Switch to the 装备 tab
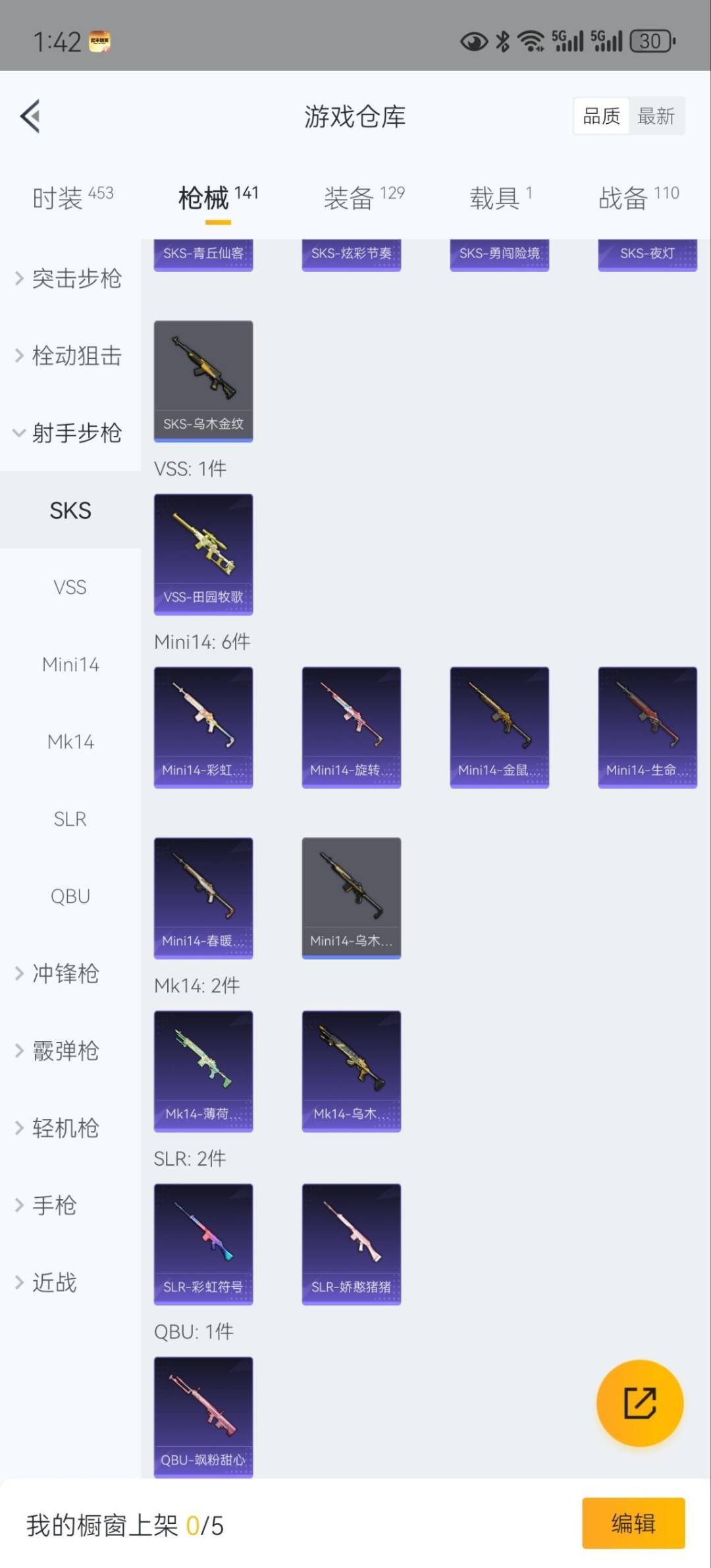Viewport: 711px width, 1568px height. click(x=363, y=198)
